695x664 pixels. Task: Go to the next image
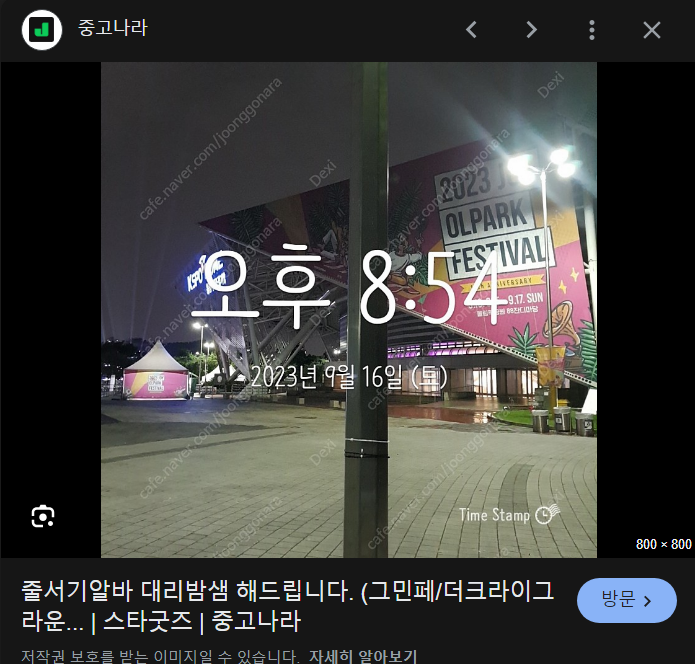pyautogui.click(x=531, y=30)
